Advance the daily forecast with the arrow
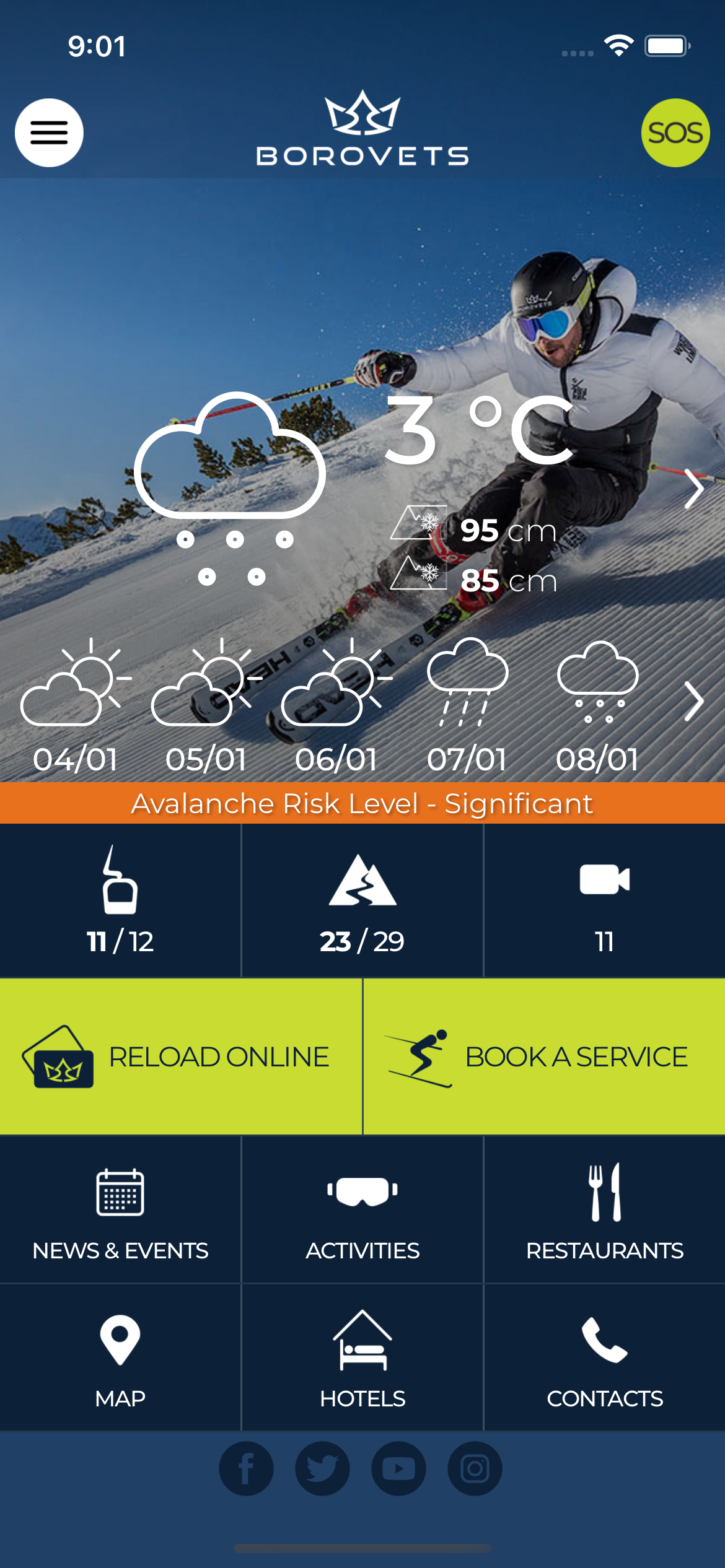The height and width of the screenshot is (1568, 725). coord(693,702)
